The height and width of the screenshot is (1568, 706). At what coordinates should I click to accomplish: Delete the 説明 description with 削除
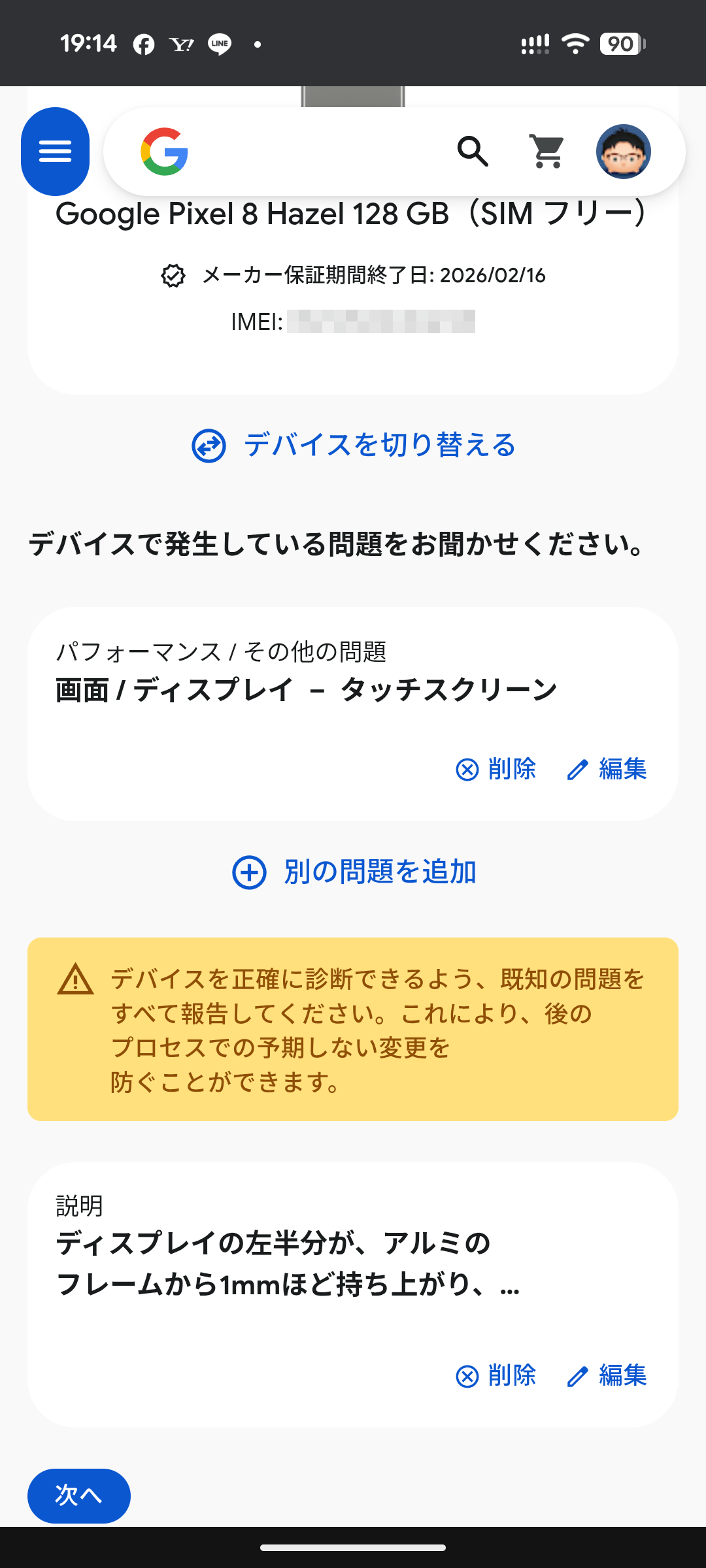pyautogui.click(x=496, y=1375)
